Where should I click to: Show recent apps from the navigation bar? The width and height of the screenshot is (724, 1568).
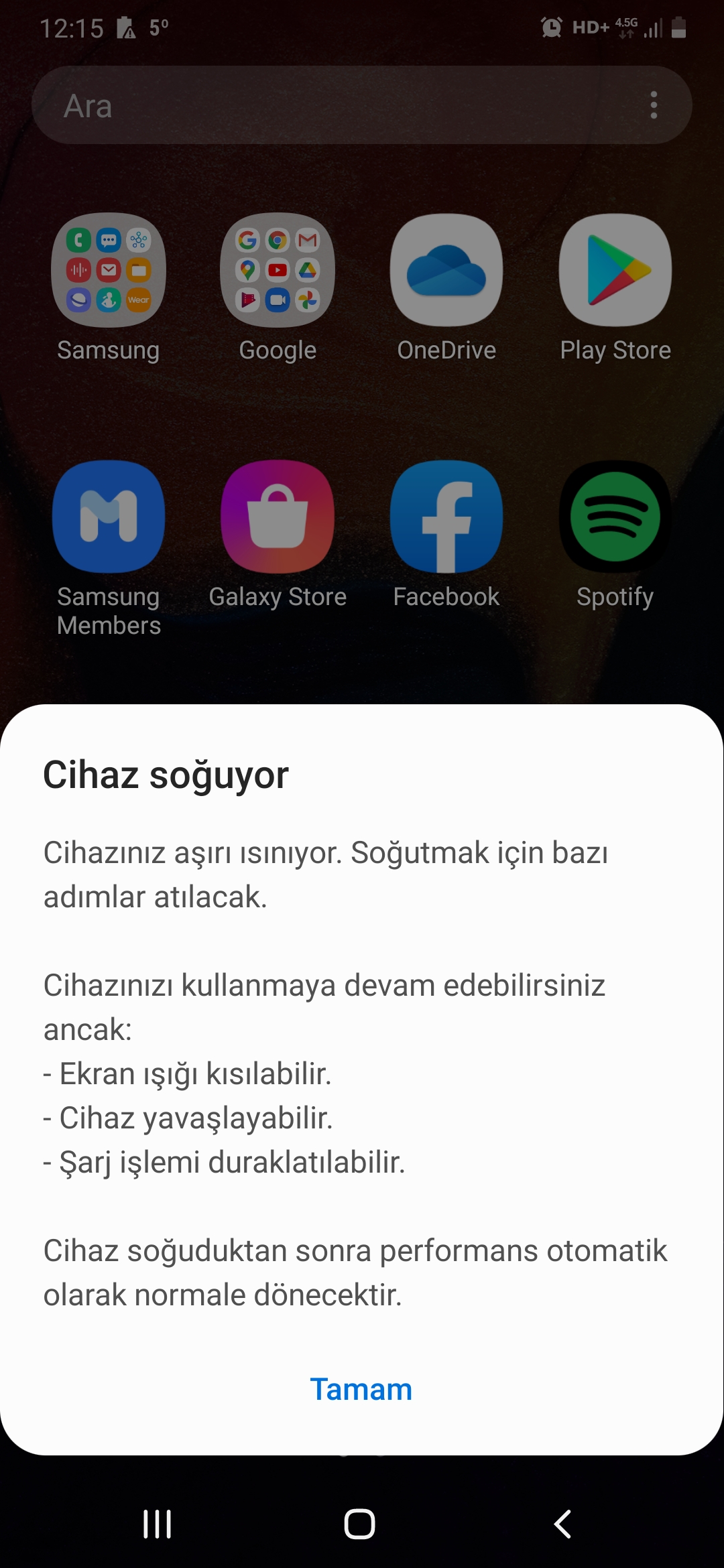[x=158, y=1524]
